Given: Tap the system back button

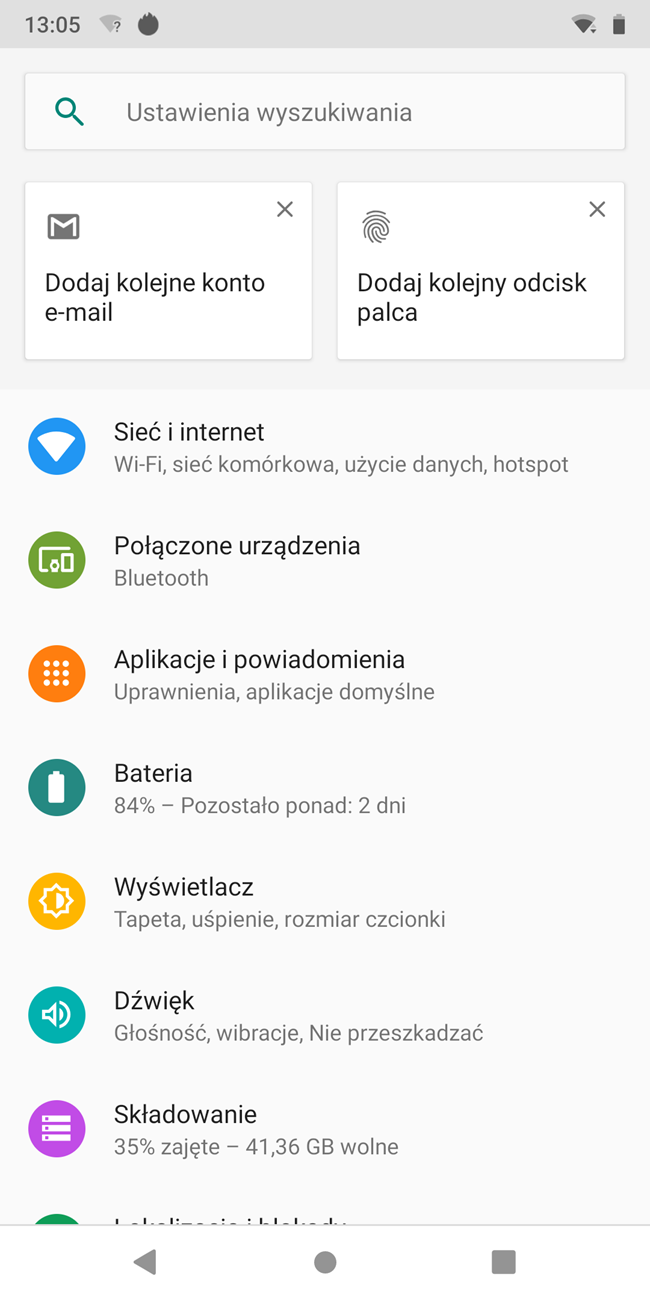Looking at the screenshot, I should click(146, 1262).
